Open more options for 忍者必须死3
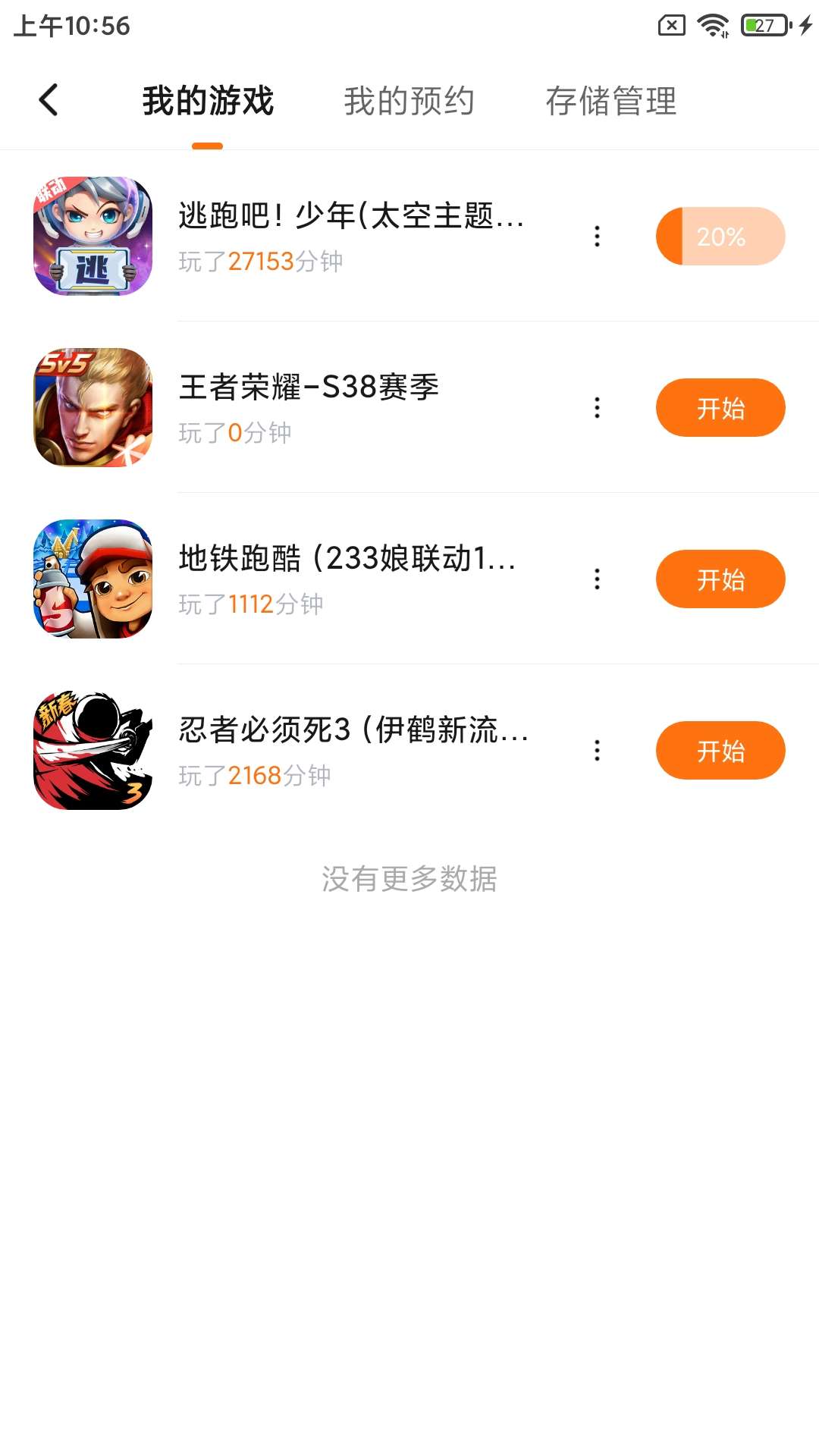819x1456 pixels. (598, 751)
